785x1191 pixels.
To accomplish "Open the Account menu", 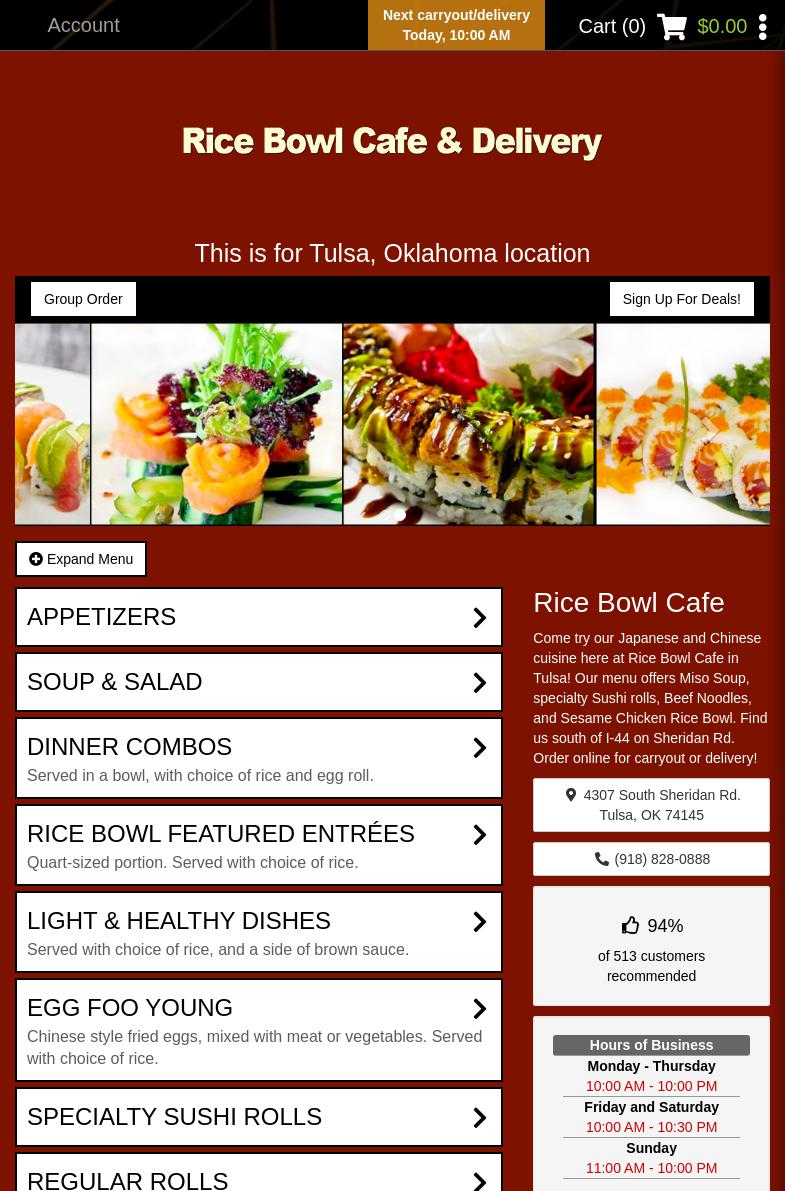I will pos(83,25).
